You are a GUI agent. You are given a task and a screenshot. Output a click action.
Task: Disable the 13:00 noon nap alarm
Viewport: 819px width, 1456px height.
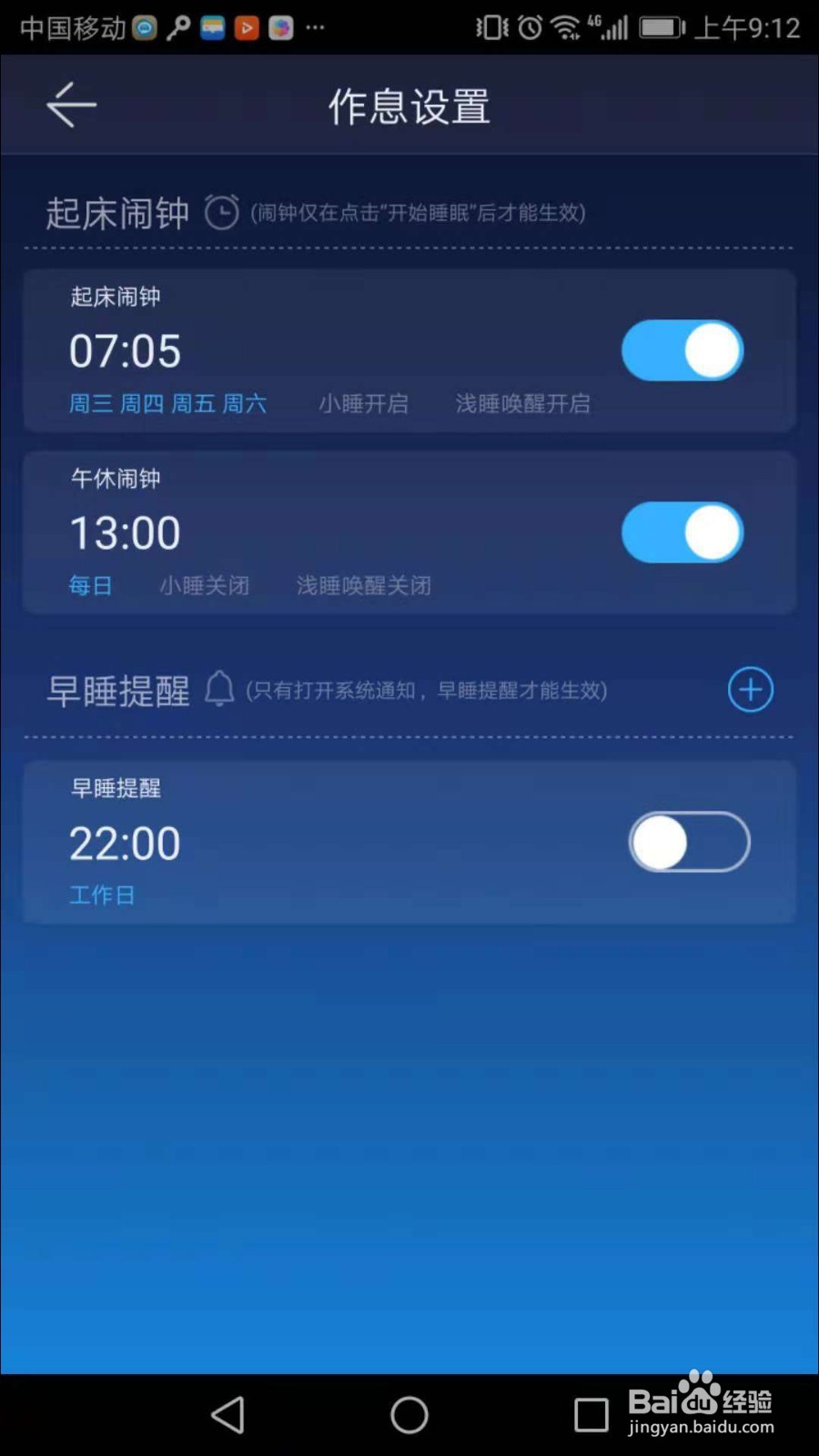(x=682, y=532)
